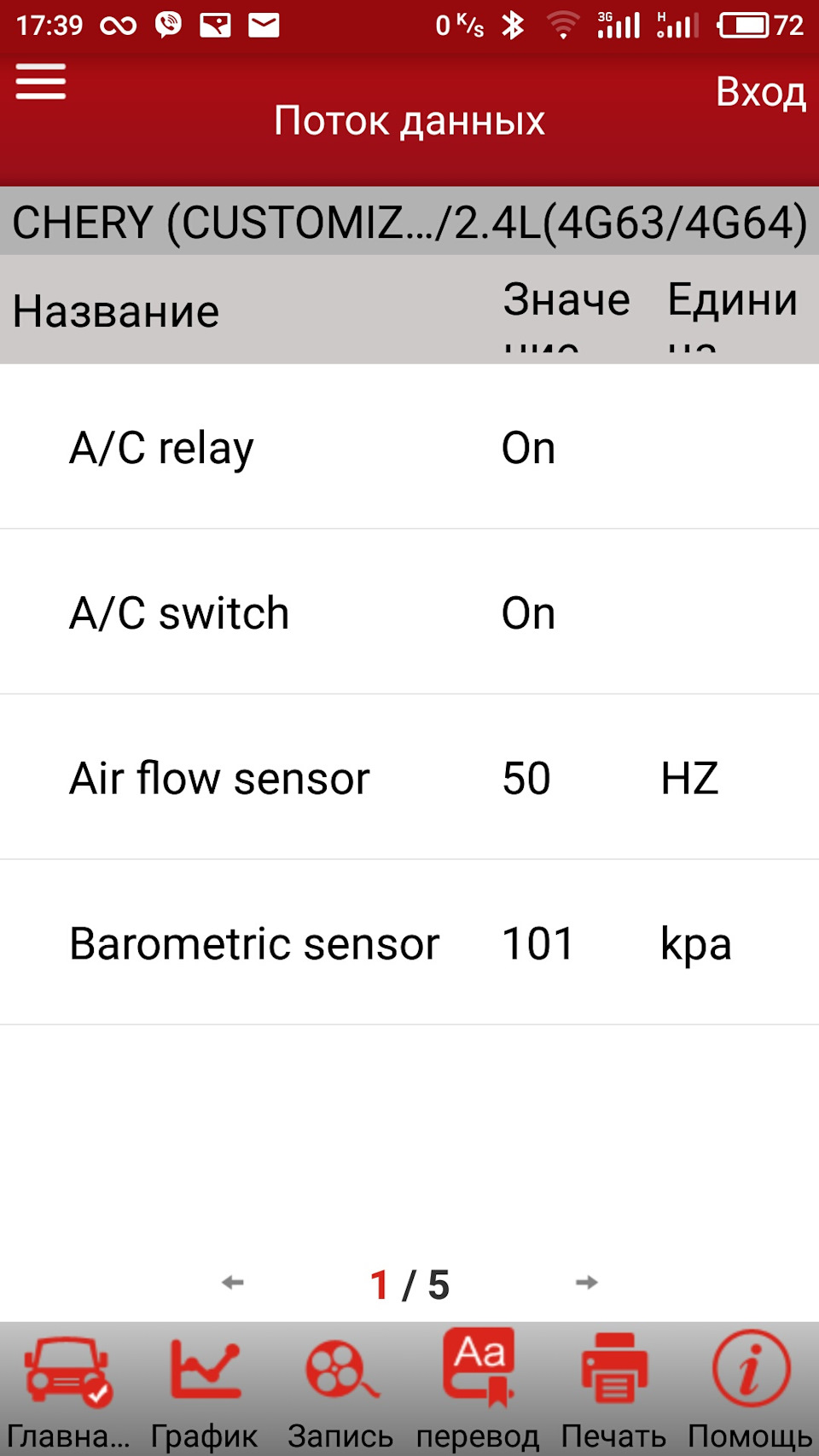Select the Air flow sensor row

(409, 777)
